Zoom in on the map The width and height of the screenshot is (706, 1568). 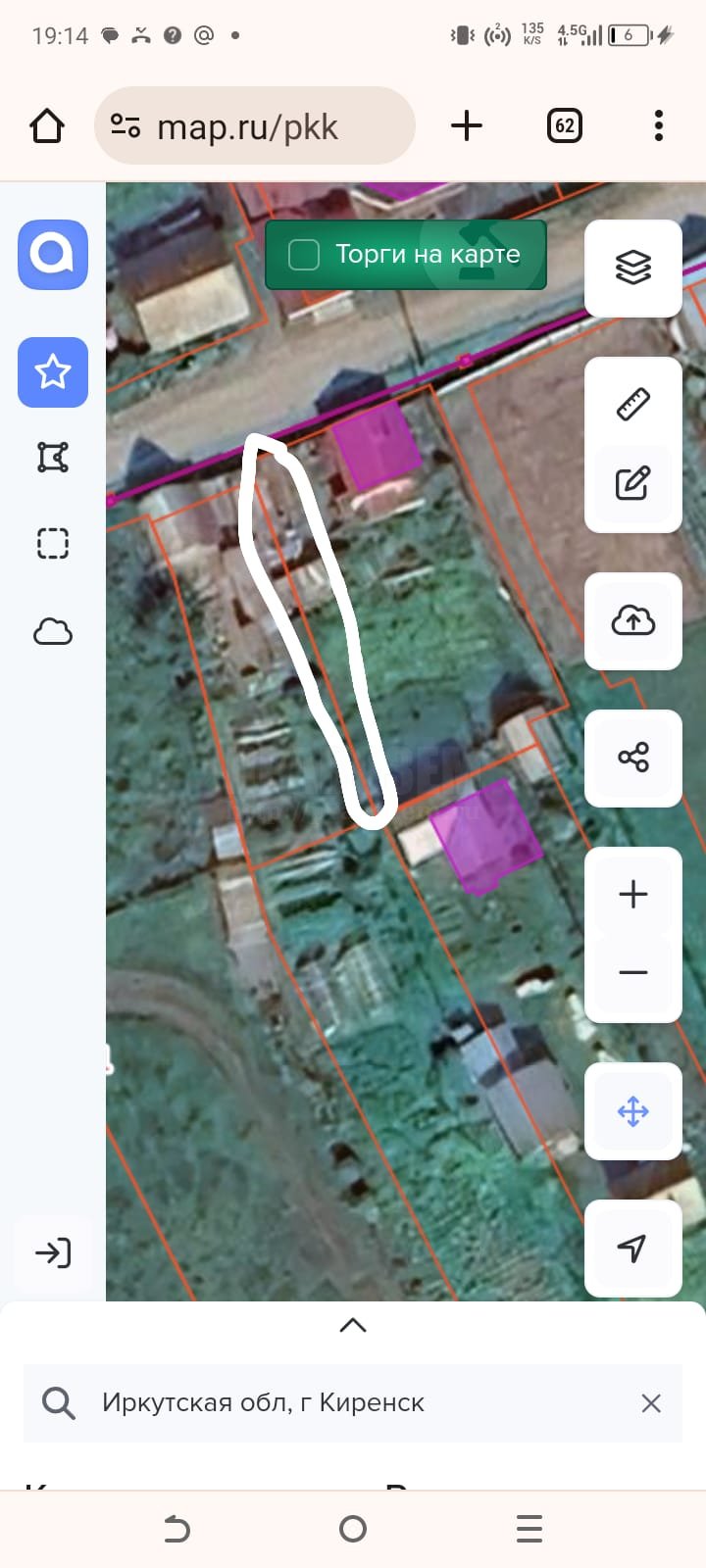[x=633, y=894]
